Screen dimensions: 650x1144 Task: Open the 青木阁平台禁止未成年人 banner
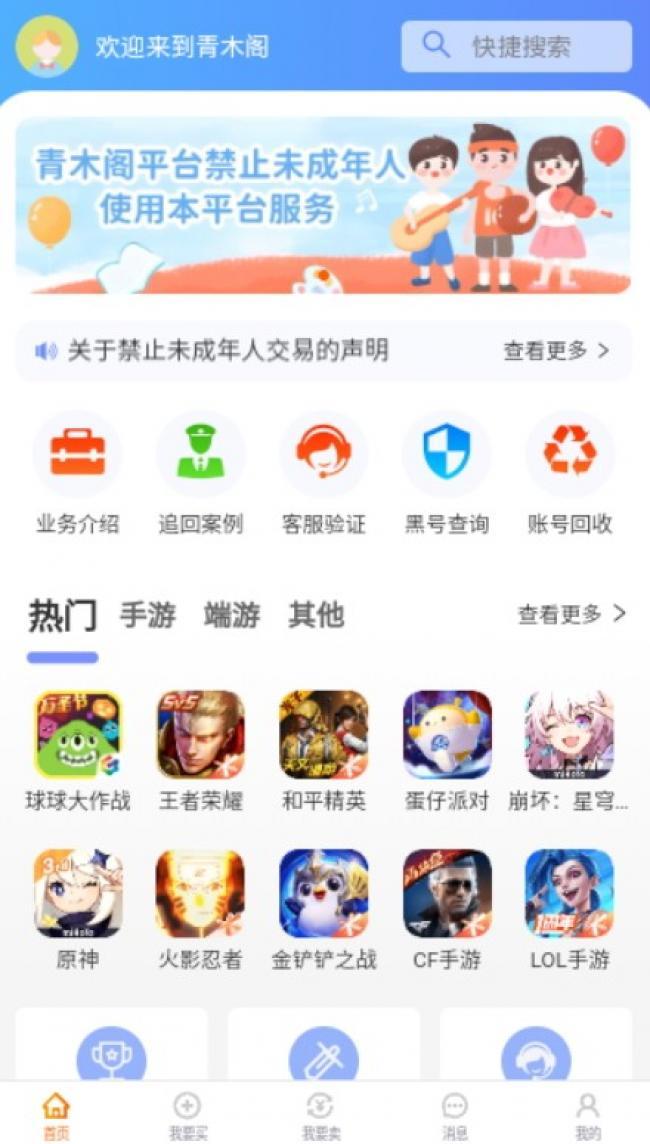click(323, 205)
